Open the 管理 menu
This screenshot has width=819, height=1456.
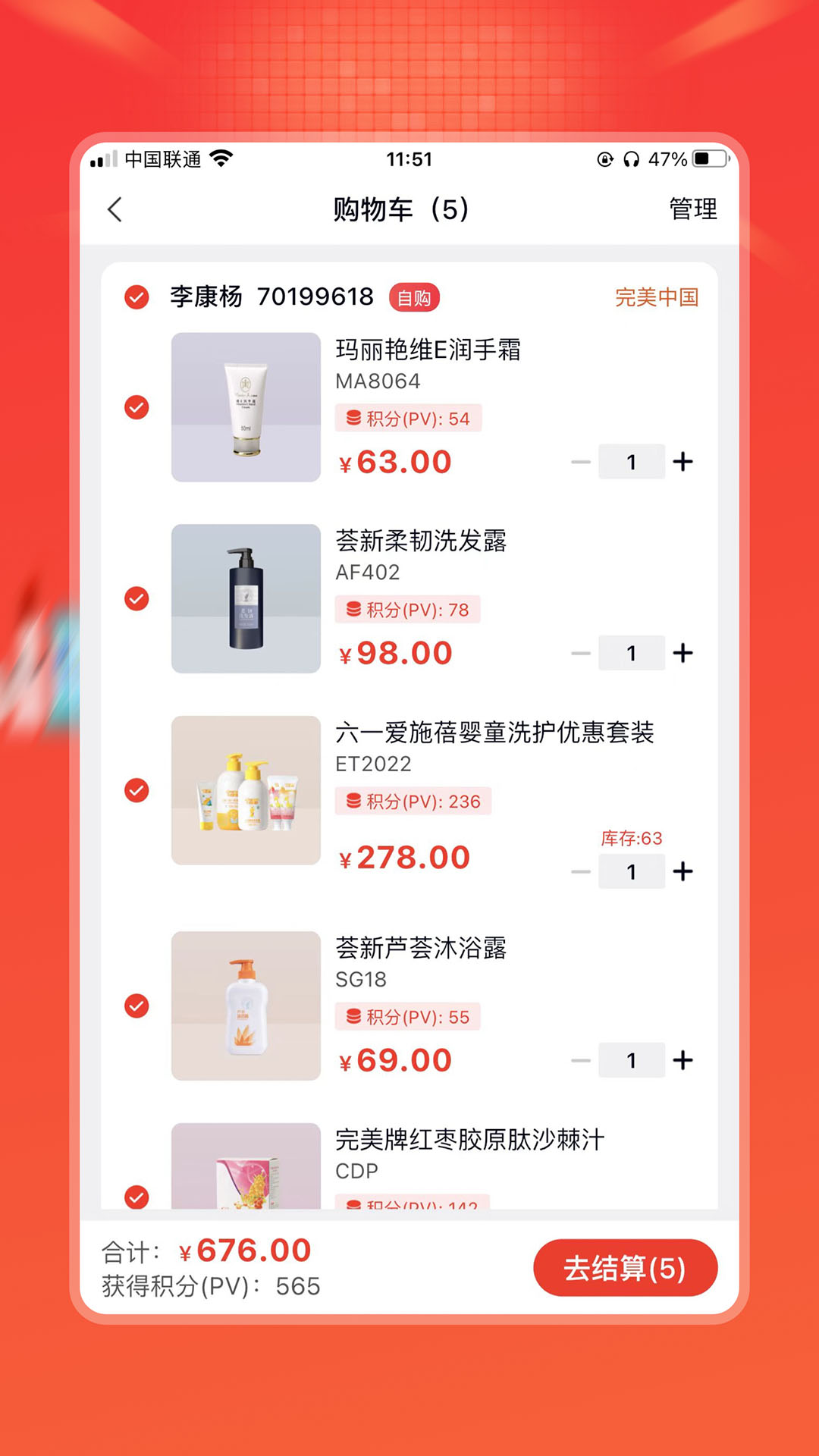tap(691, 209)
